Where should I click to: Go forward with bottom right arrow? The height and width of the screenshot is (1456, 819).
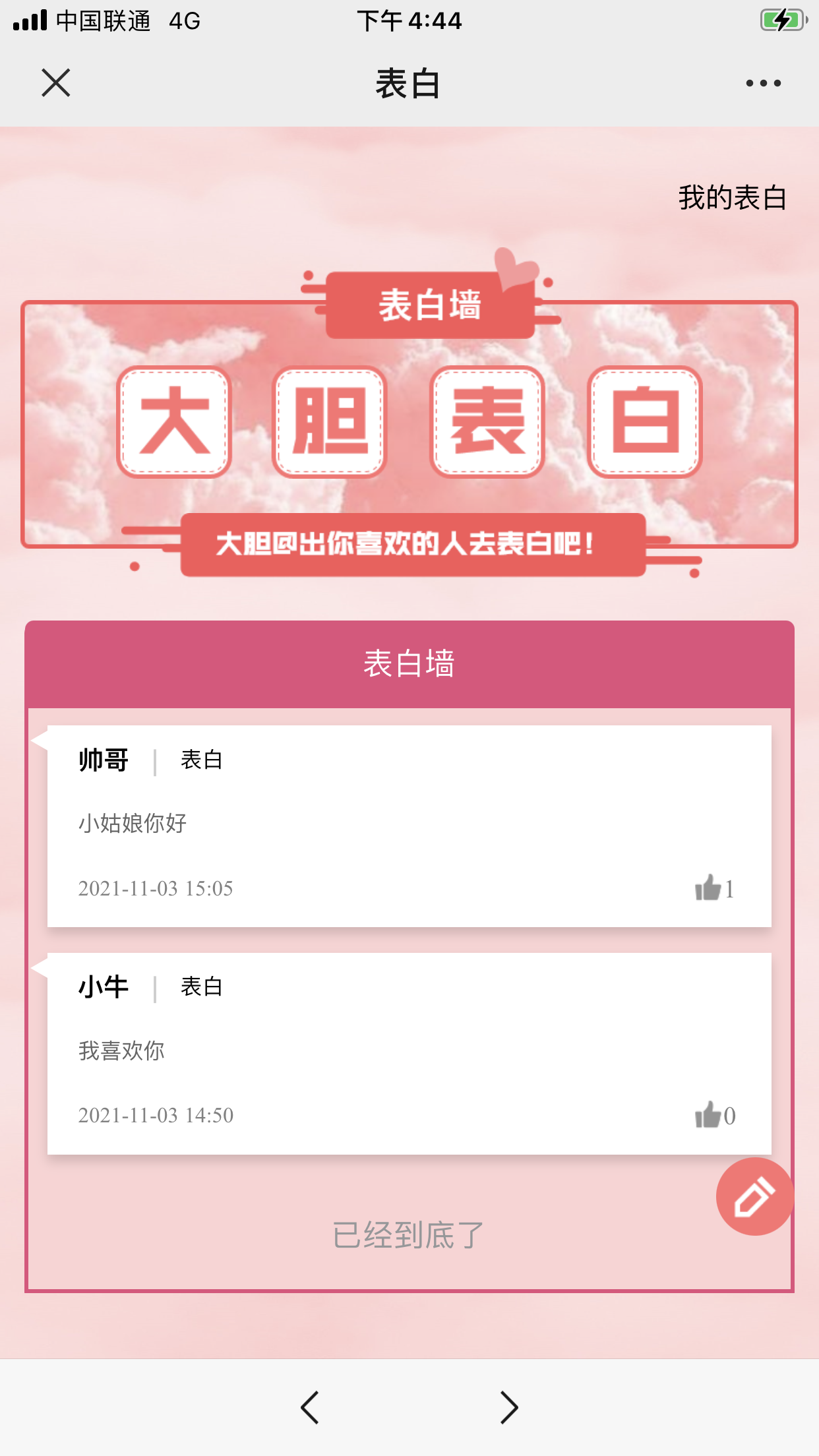click(x=508, y=1407)
